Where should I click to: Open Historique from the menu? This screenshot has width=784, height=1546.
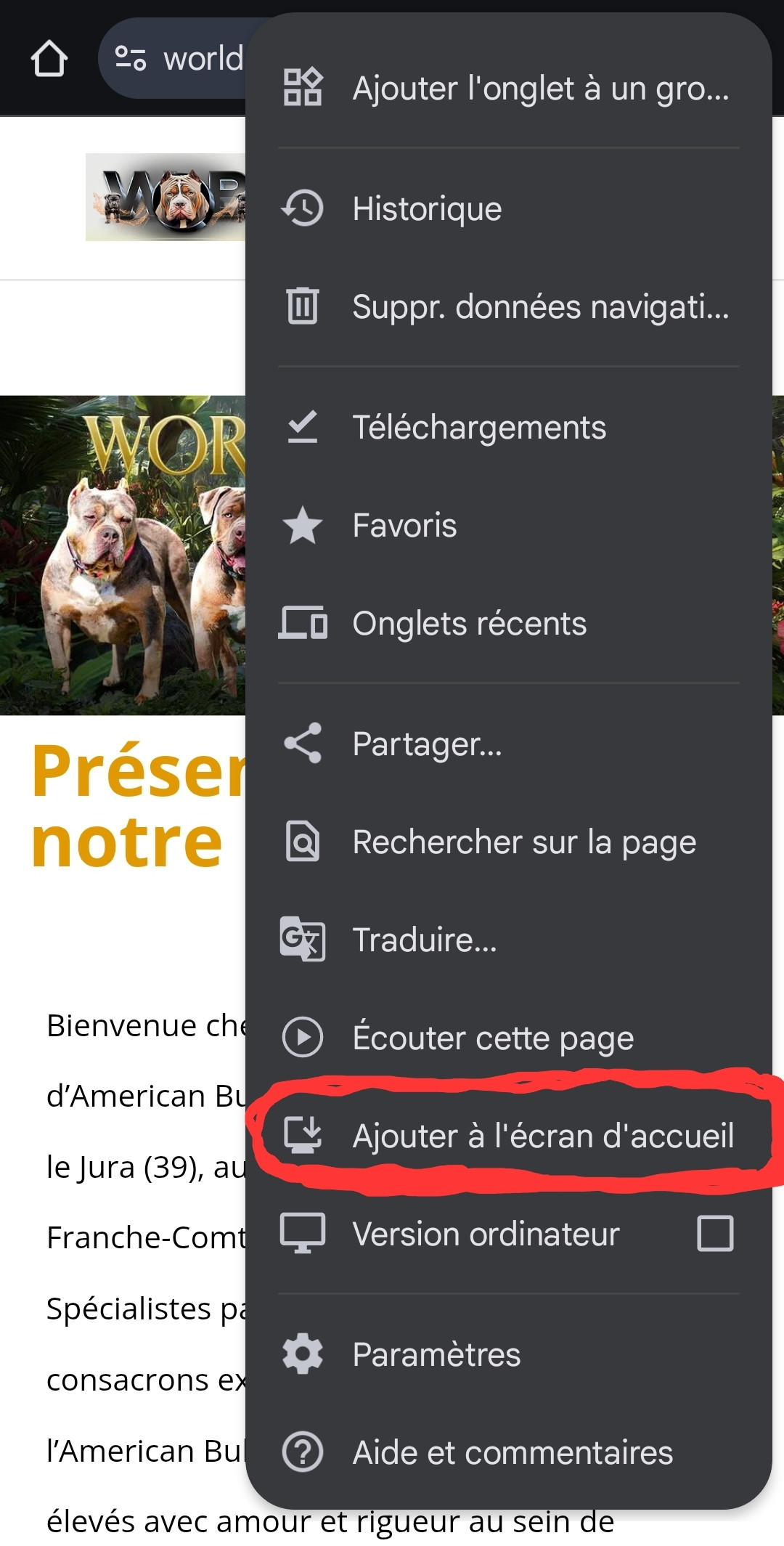coord(508,209)
